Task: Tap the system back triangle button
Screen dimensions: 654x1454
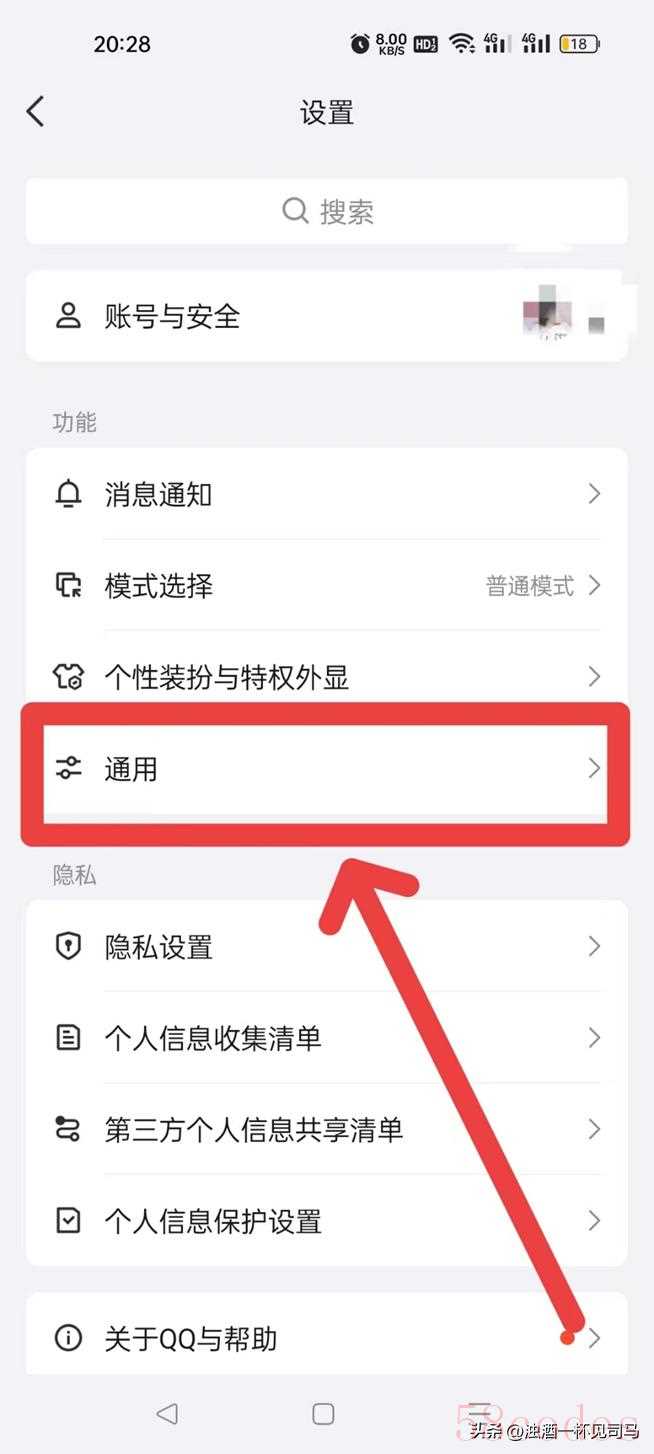Action: [x=167, y=1413]
